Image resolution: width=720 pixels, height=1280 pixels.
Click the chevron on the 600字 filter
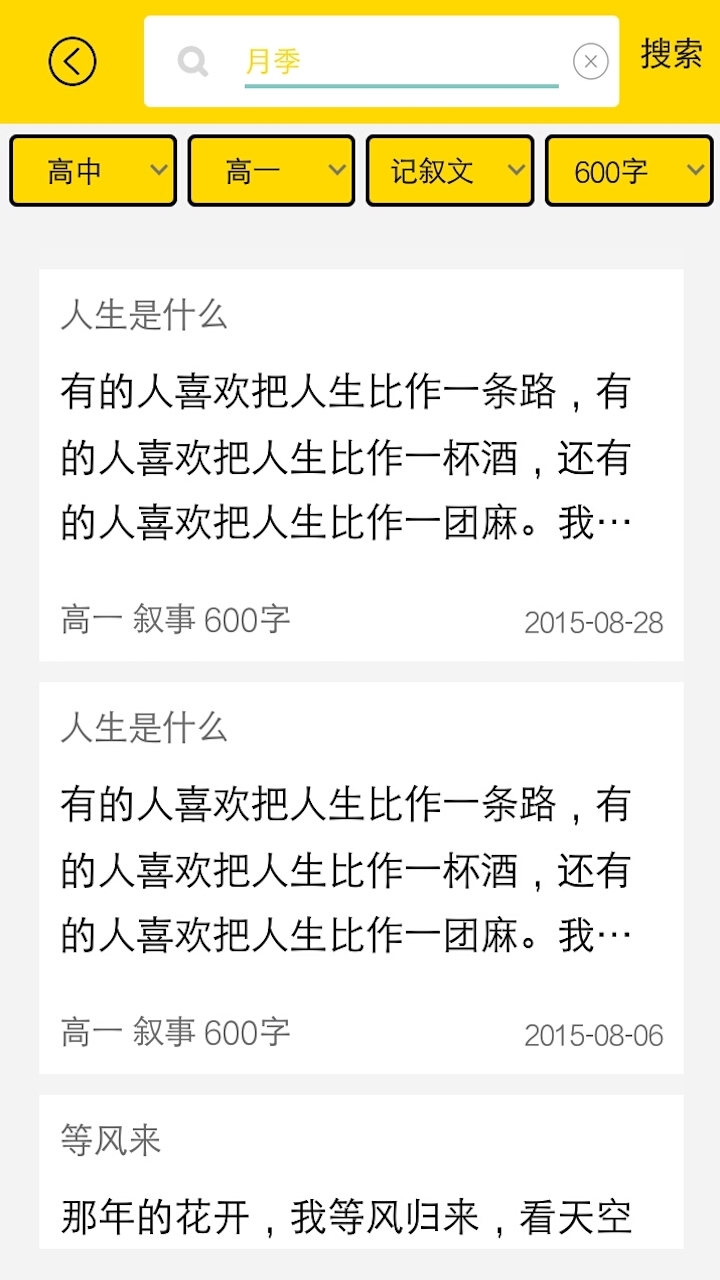coord(695,170)
